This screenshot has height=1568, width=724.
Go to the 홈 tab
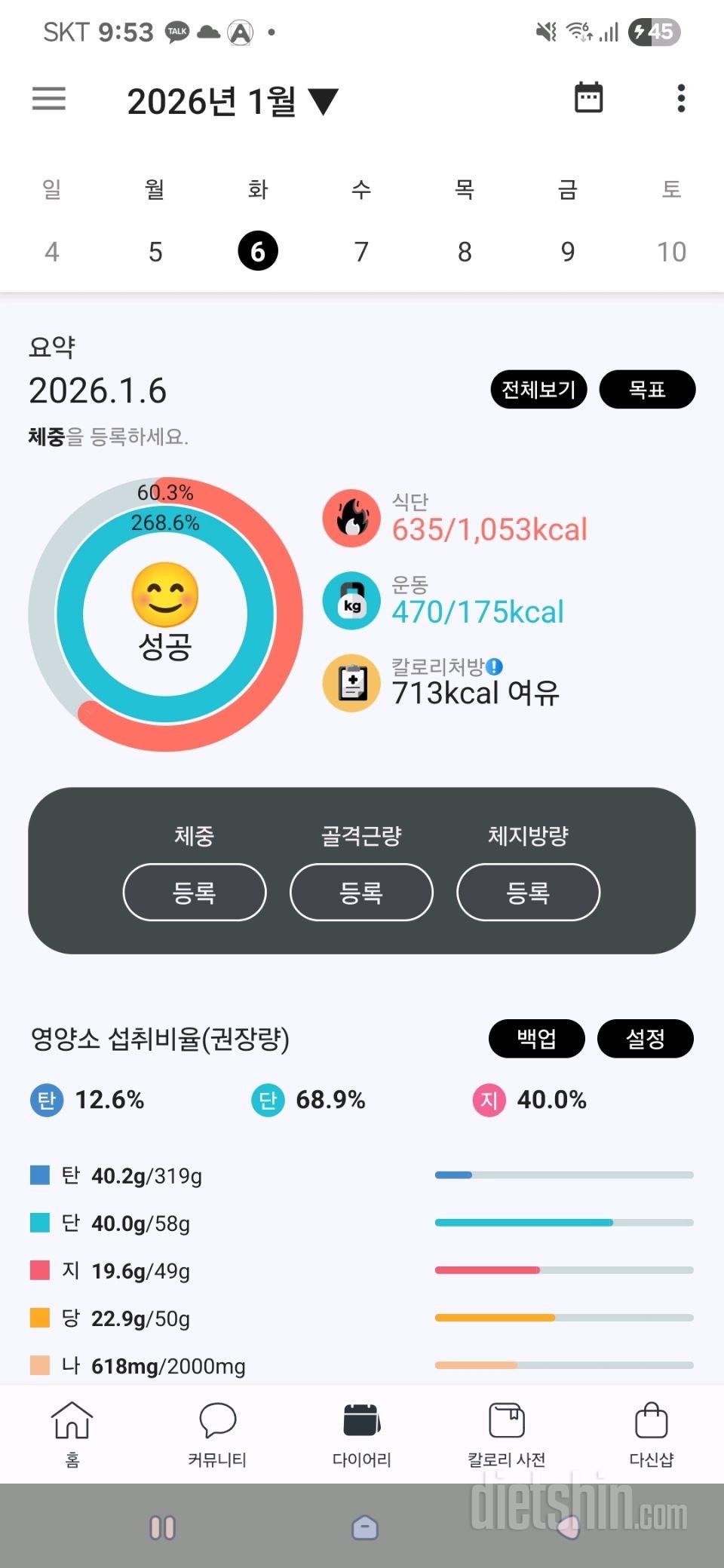tap(72, 1434)
